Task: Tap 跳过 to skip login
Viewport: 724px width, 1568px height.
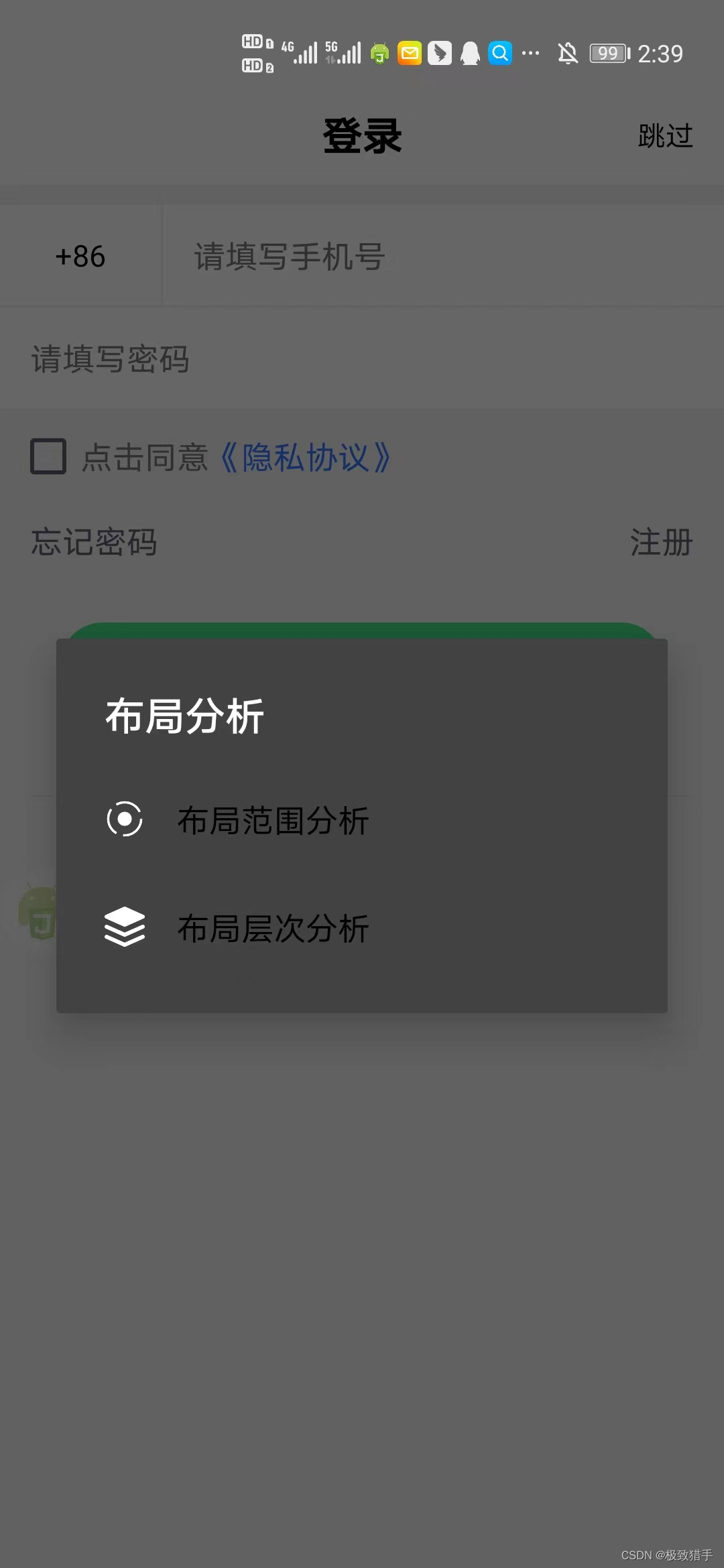Action: [664, 136]
